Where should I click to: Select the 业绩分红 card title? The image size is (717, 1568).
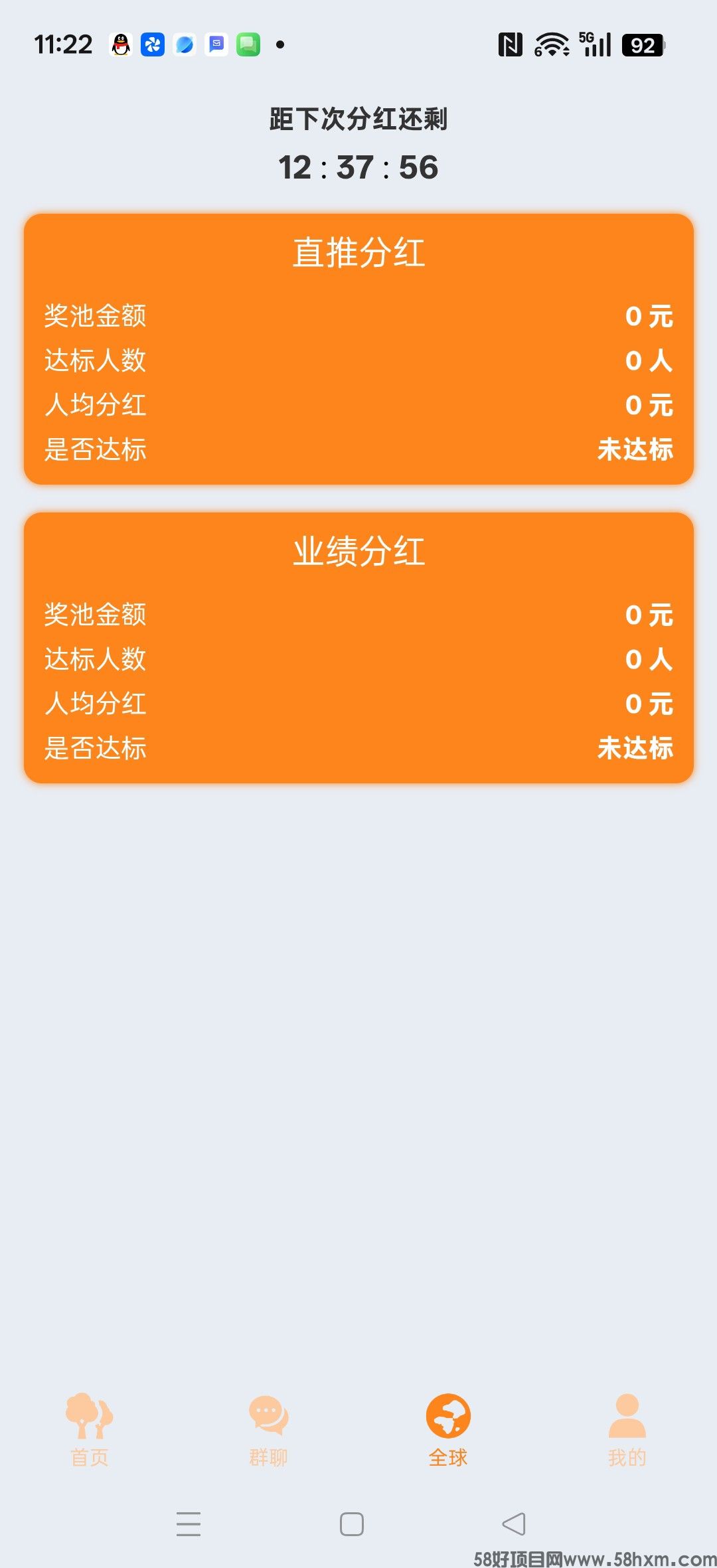pyautogui.click(x=358, y=551)
